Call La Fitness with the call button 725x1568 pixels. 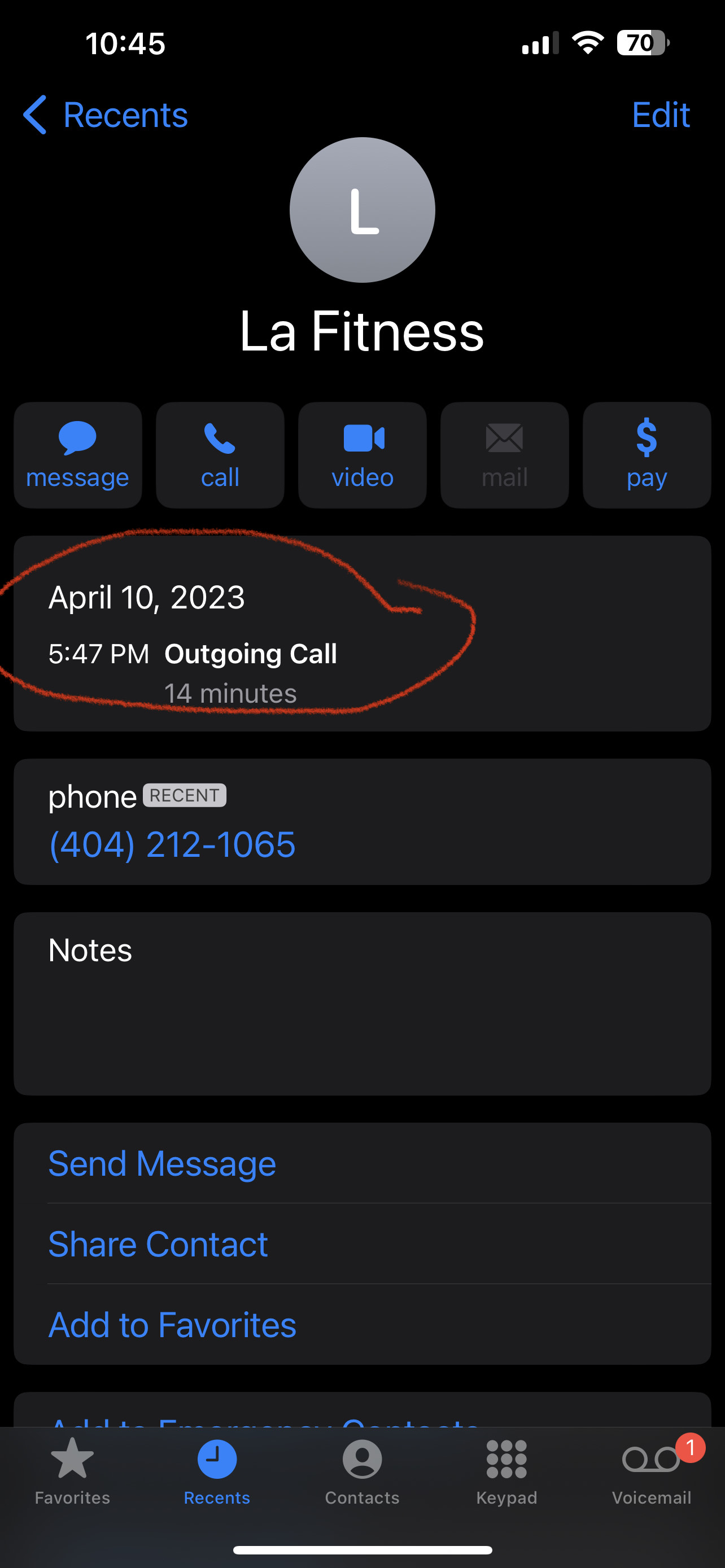click(220, 455)
